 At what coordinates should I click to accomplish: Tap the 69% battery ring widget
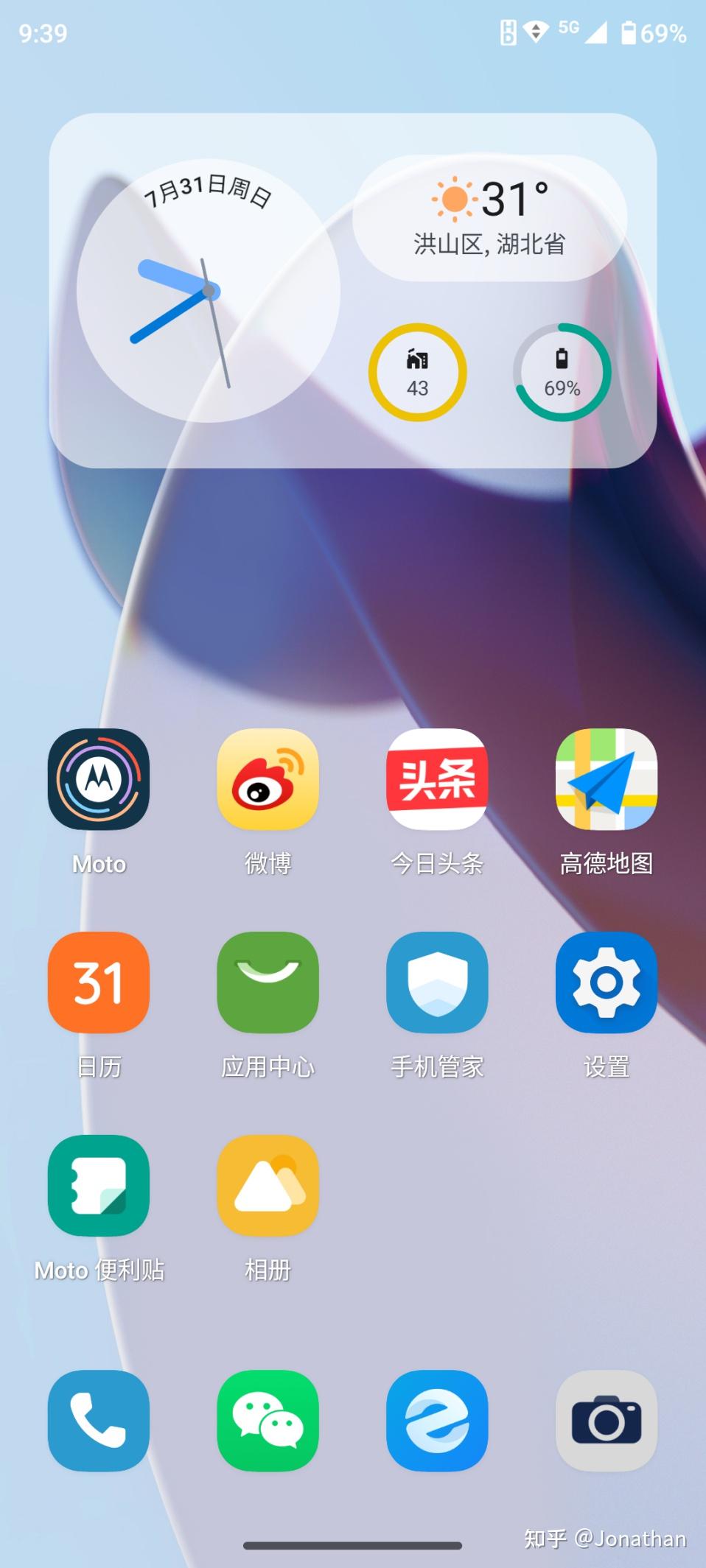[562, 373]
